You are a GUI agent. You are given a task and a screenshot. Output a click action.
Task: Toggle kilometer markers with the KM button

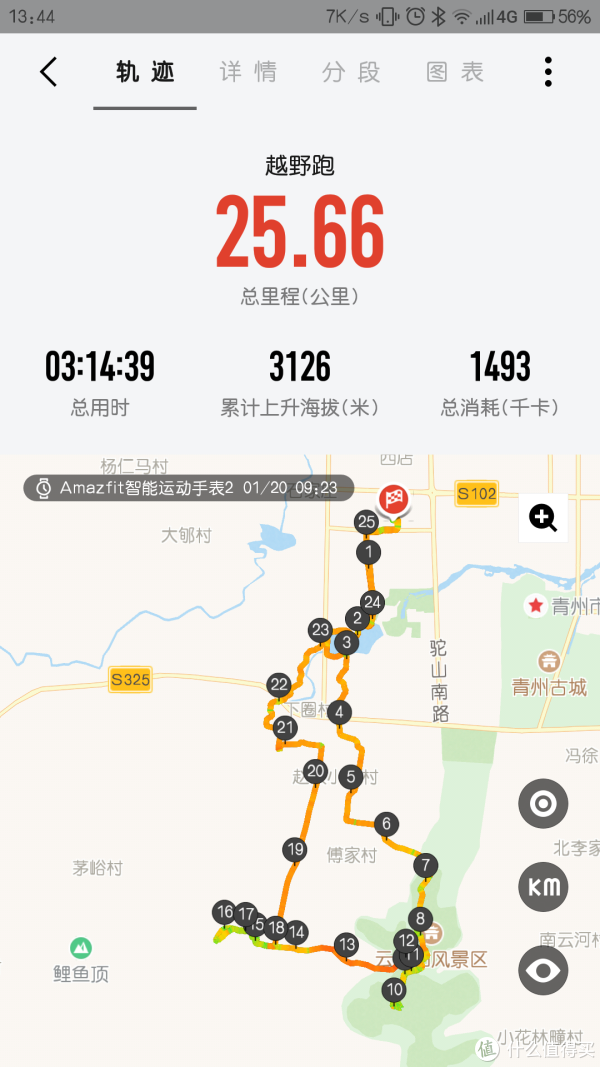point(543,886)
